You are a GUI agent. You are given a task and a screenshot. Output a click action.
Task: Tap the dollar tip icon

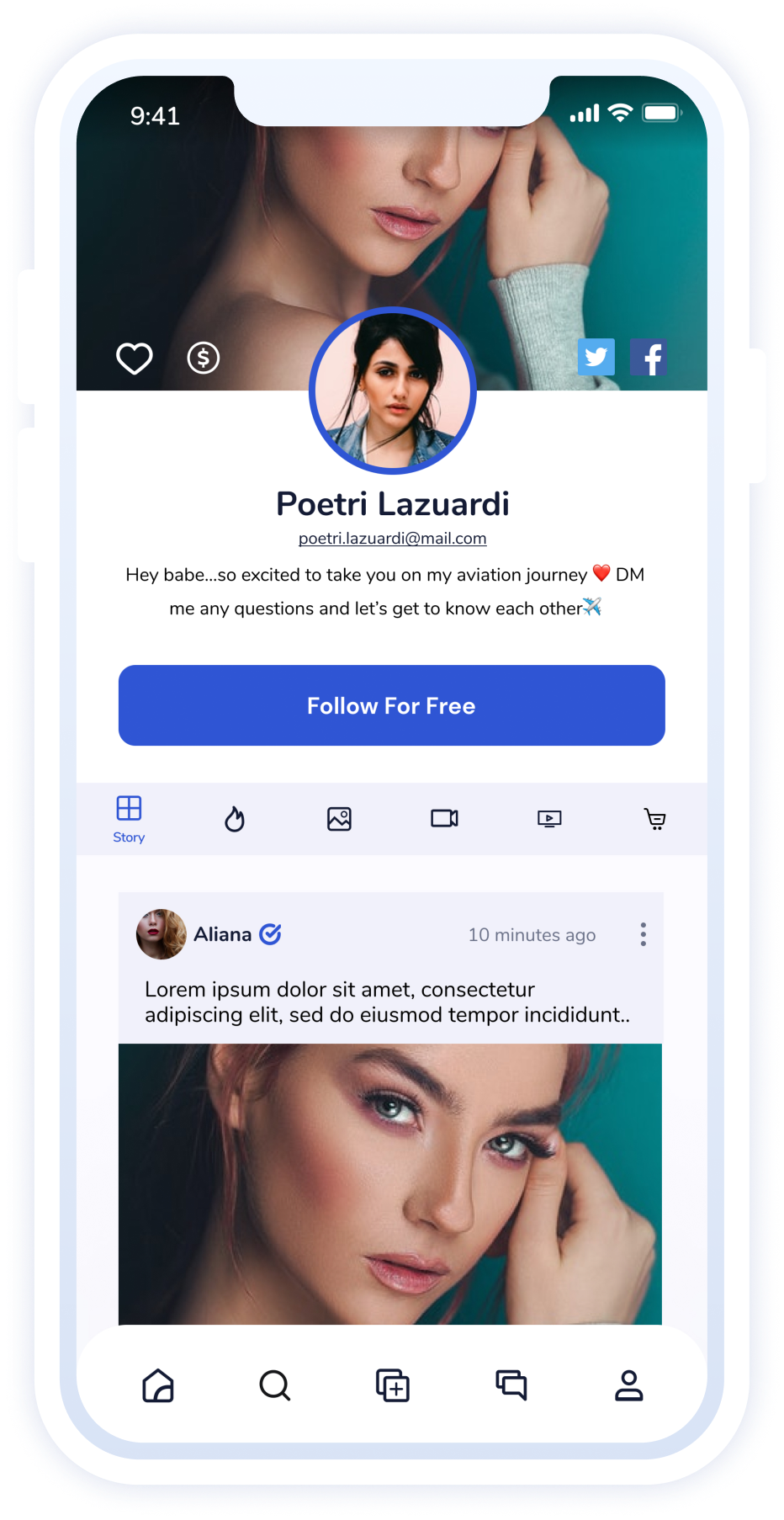203,359
